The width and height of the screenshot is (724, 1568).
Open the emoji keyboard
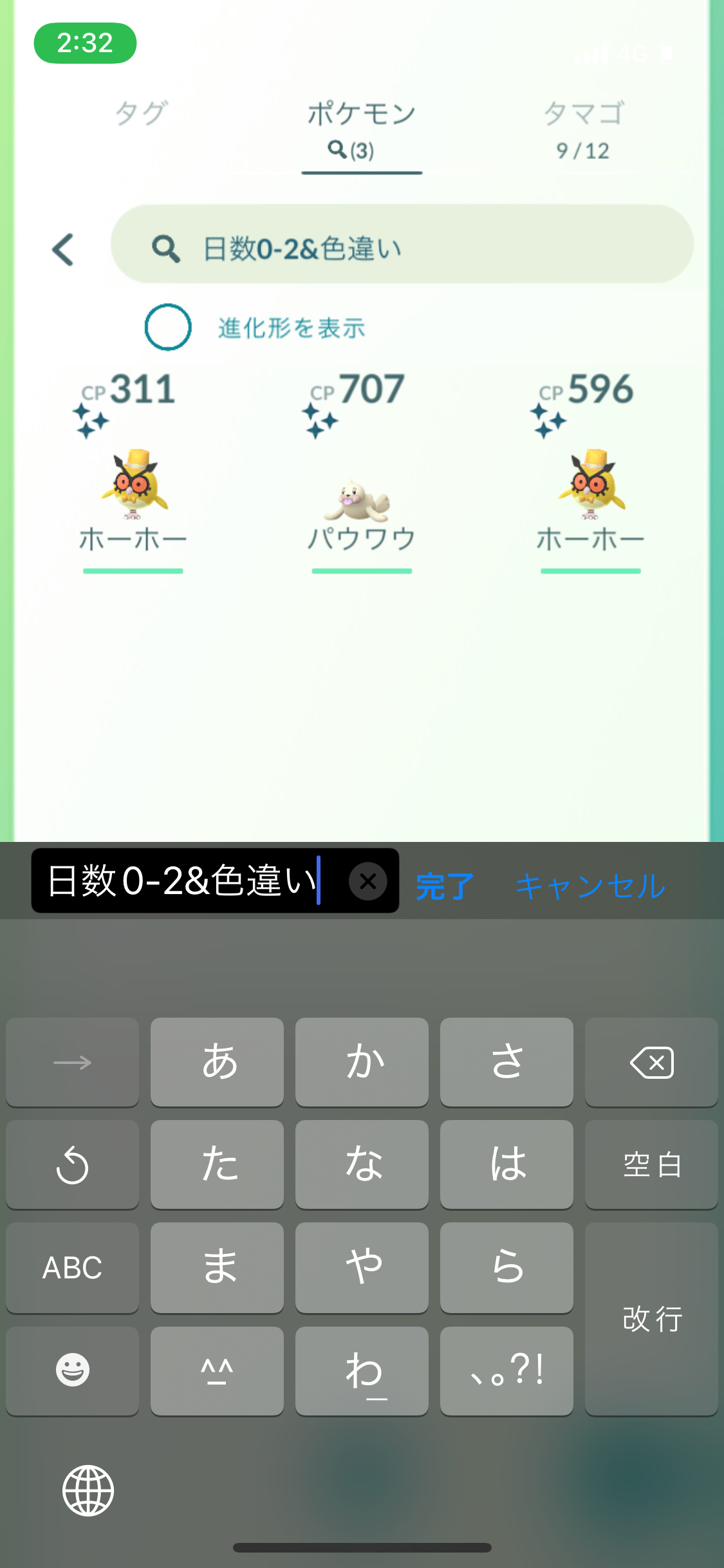click(72, 1370)
